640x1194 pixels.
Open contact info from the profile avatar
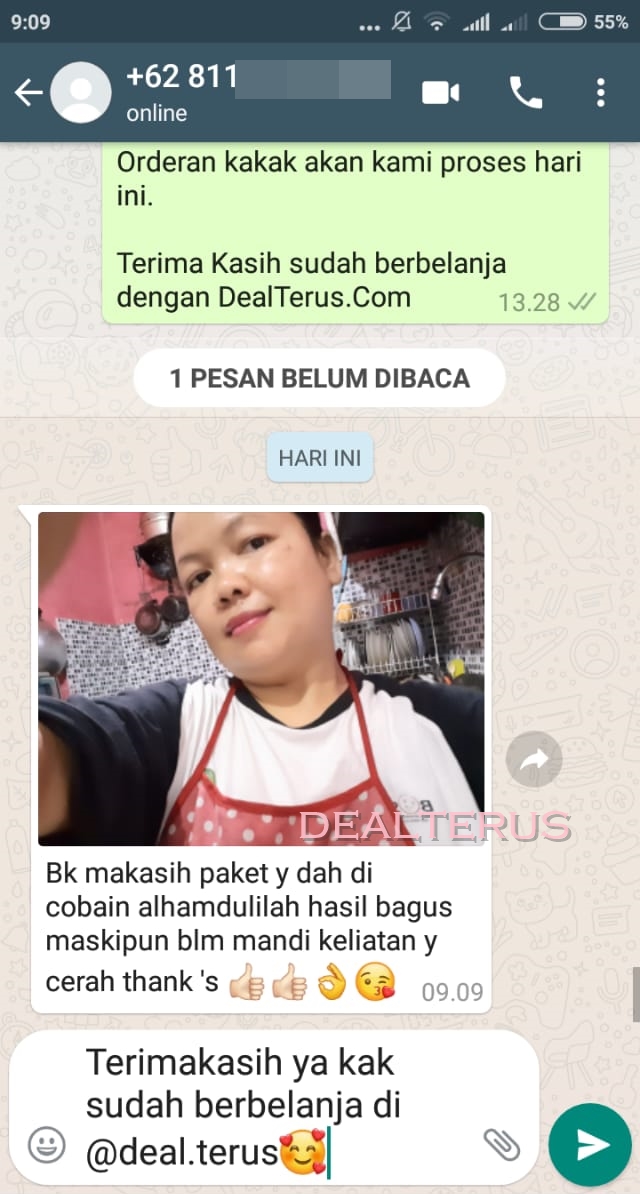[x=80, y=93]
